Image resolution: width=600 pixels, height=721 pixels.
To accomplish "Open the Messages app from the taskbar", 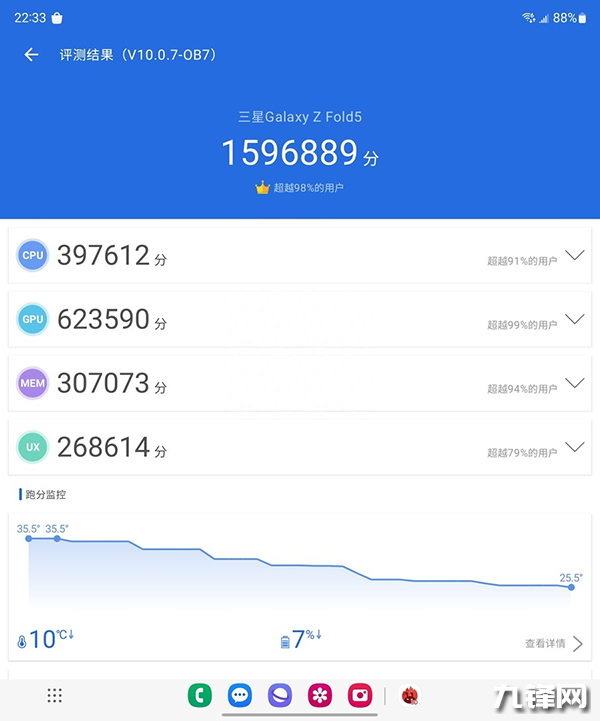I will [x=240, y=695].
